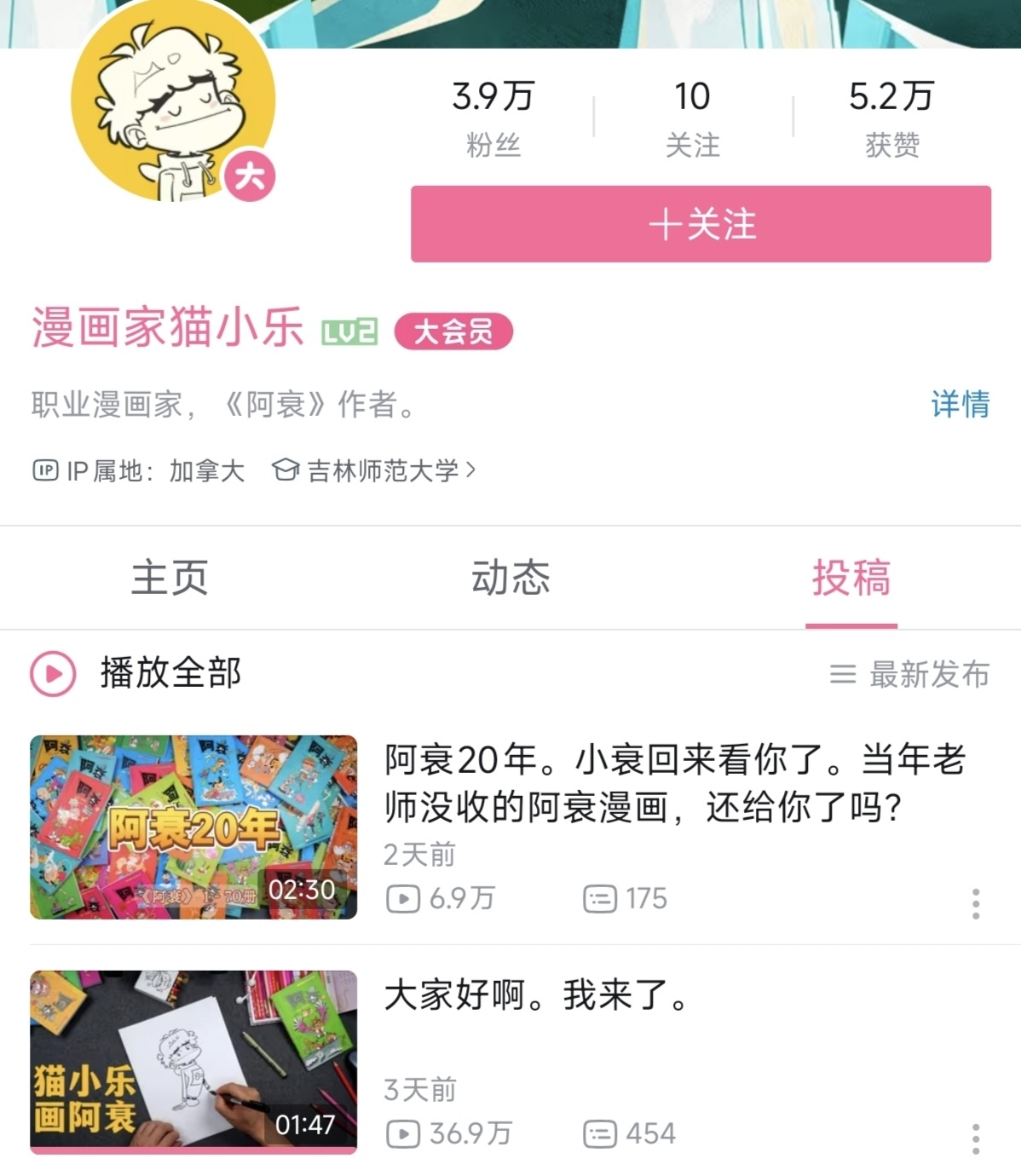Open 详情 profile details
The width and height of the screenshot is (1021, 1176).
[960, 403]
